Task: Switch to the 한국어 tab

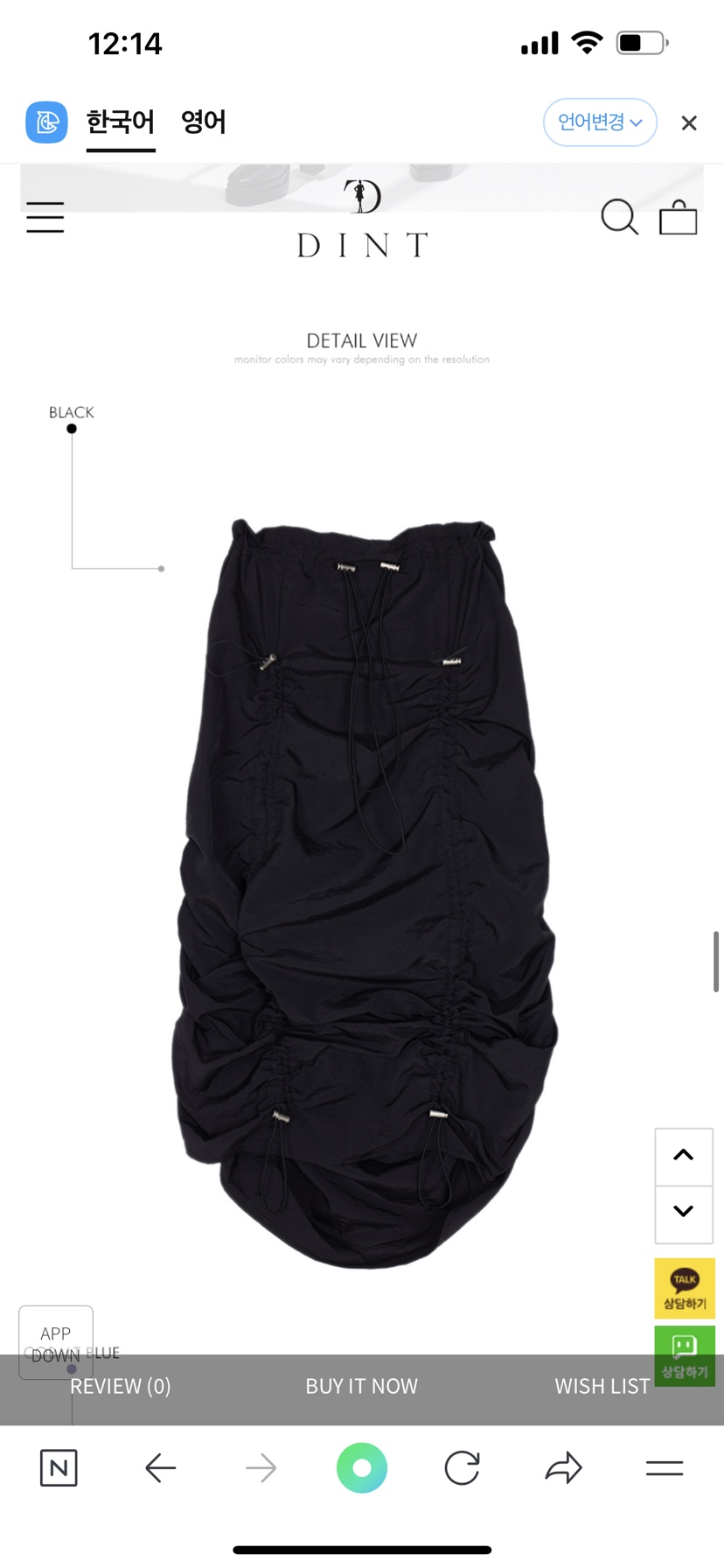Action: click(121, 122)
